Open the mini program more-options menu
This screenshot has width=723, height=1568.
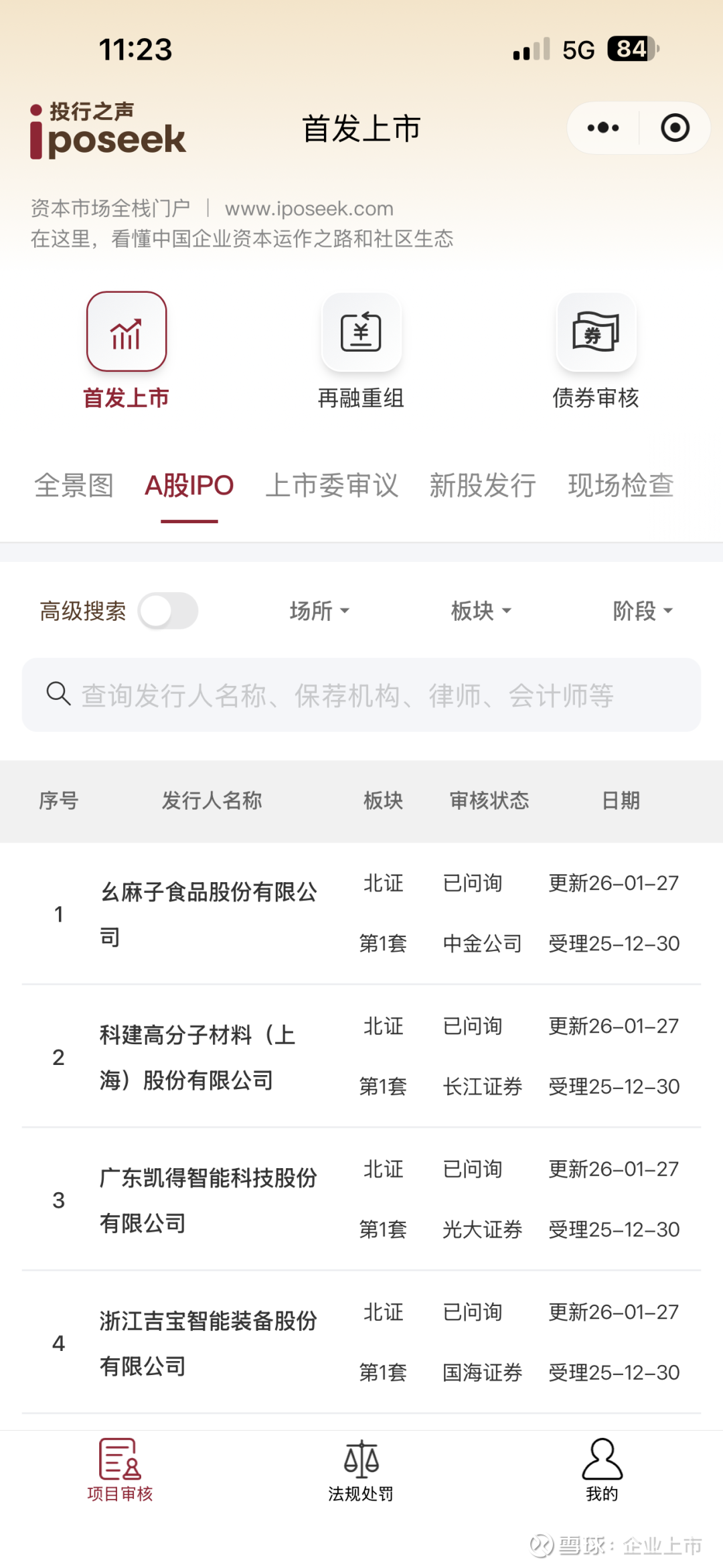[x=603, y=128]
